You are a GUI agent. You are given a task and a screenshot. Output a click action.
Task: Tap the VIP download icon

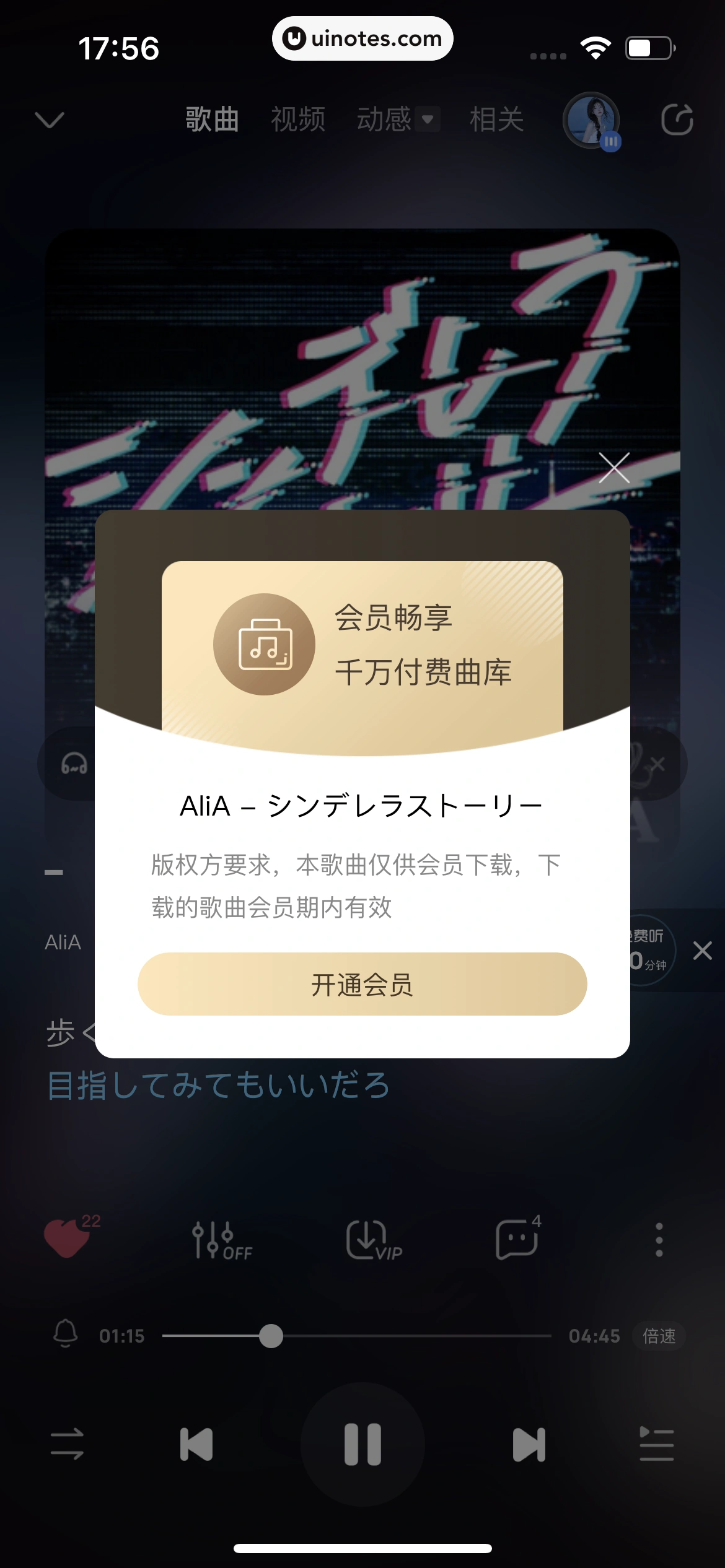click(x=372, y=1240)
